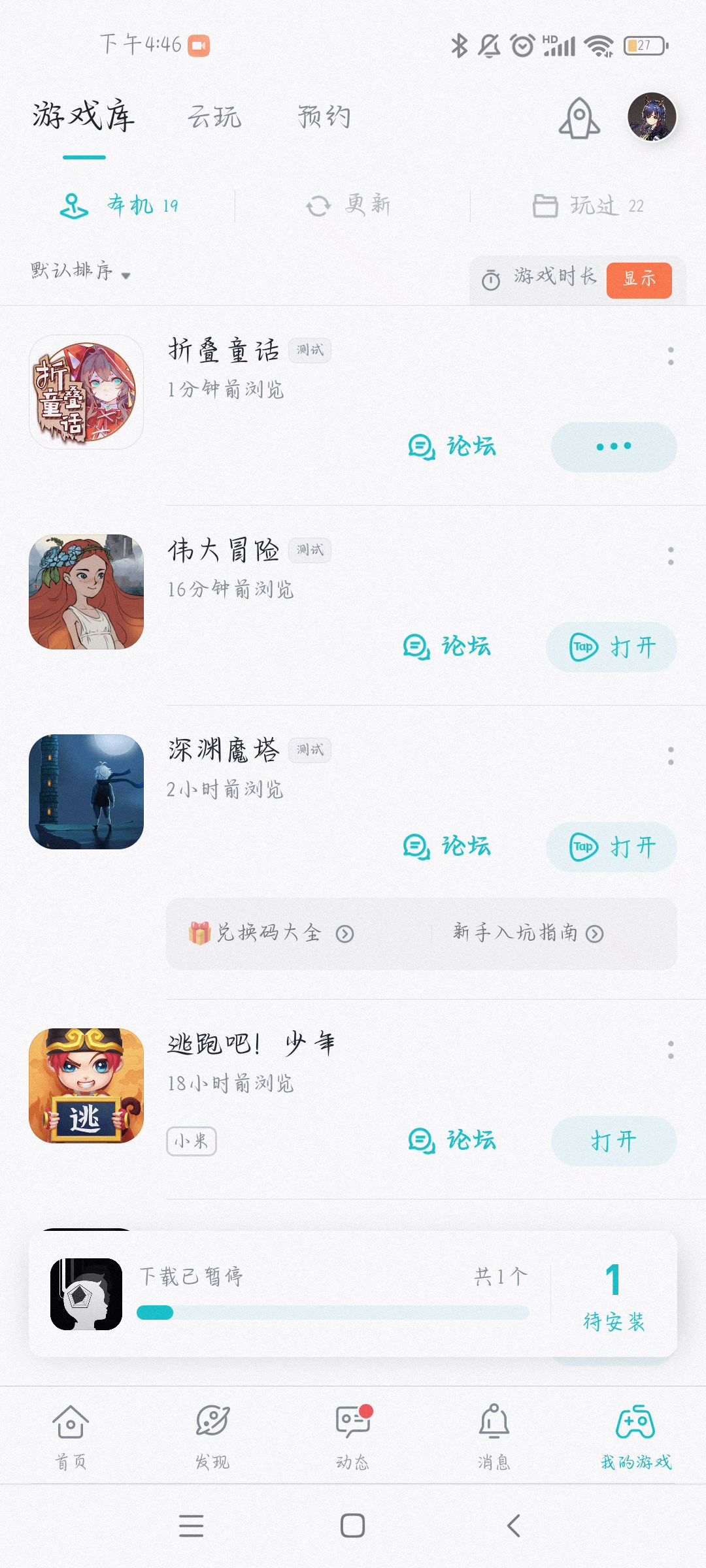The height and width of the screenshot is (1568, 706).
Task: Tap 打开 to launch 逃跑吧！少年
Action: pyautogui.click(x=613, y=1141)
